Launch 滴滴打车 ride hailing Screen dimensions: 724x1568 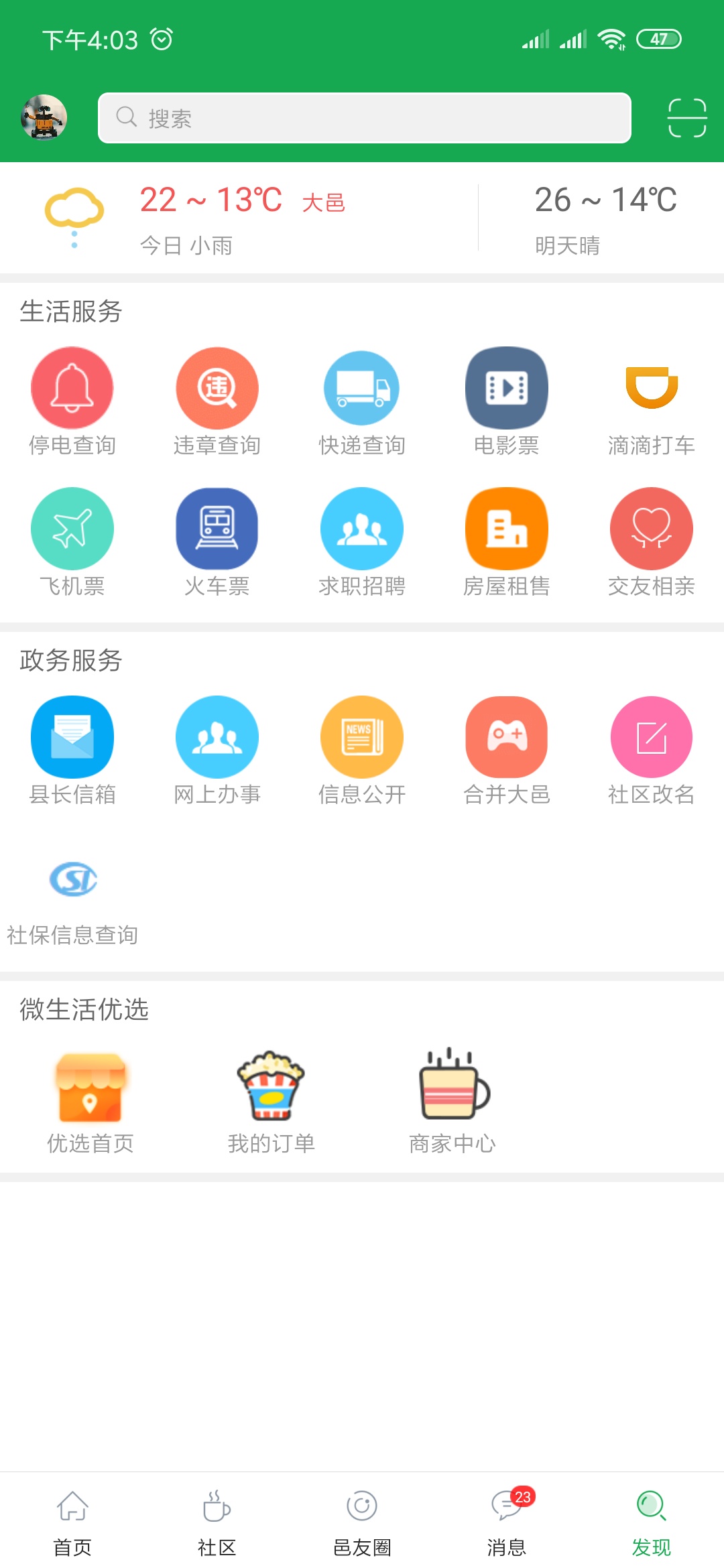pos(652,401)
